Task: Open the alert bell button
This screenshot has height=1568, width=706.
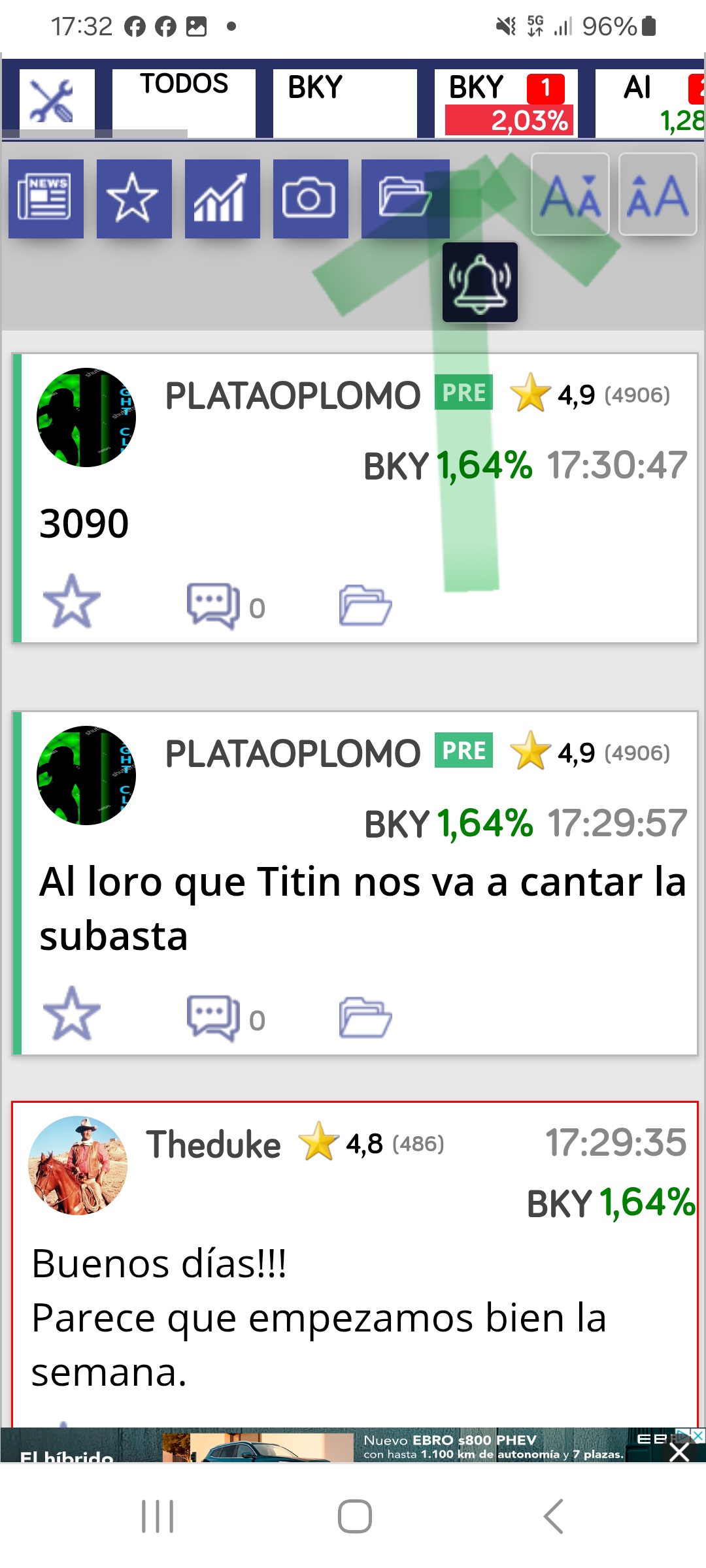Action: point(480,282)
